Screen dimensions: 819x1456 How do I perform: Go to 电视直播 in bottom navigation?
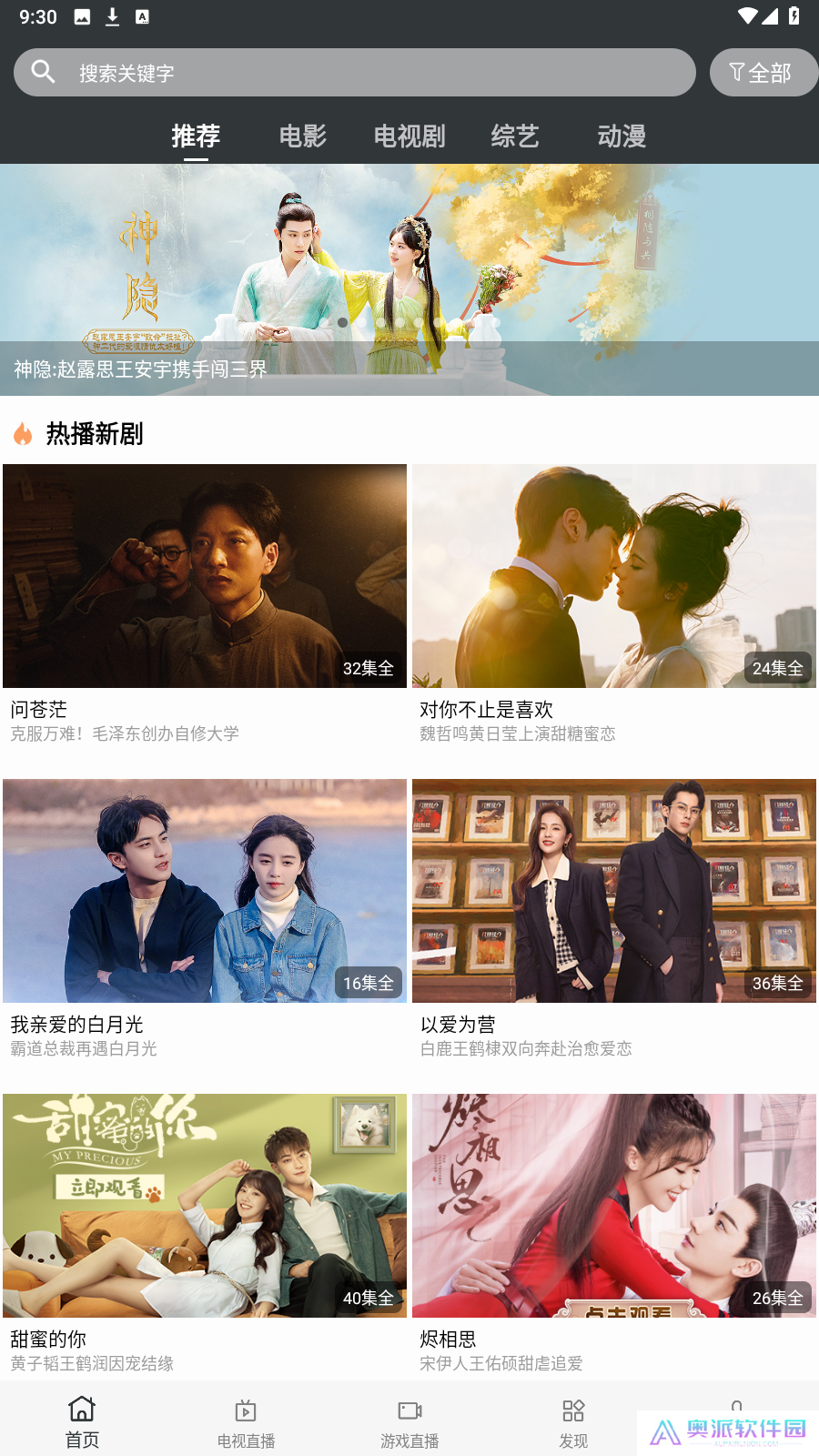[246, 1422]
